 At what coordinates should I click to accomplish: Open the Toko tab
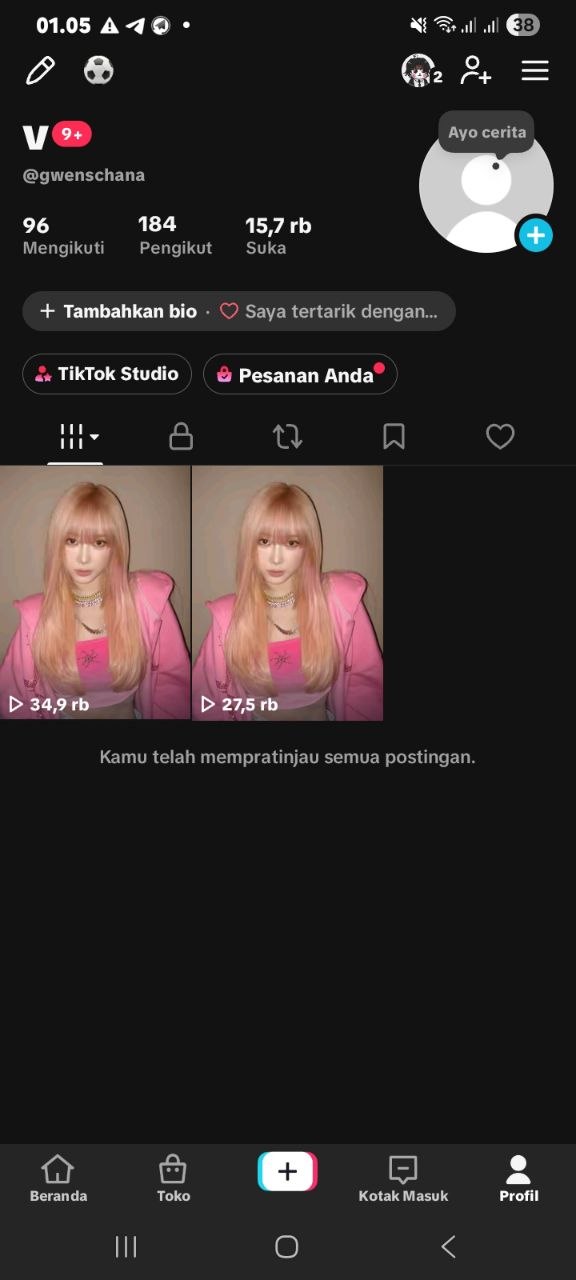[173, 1179]
